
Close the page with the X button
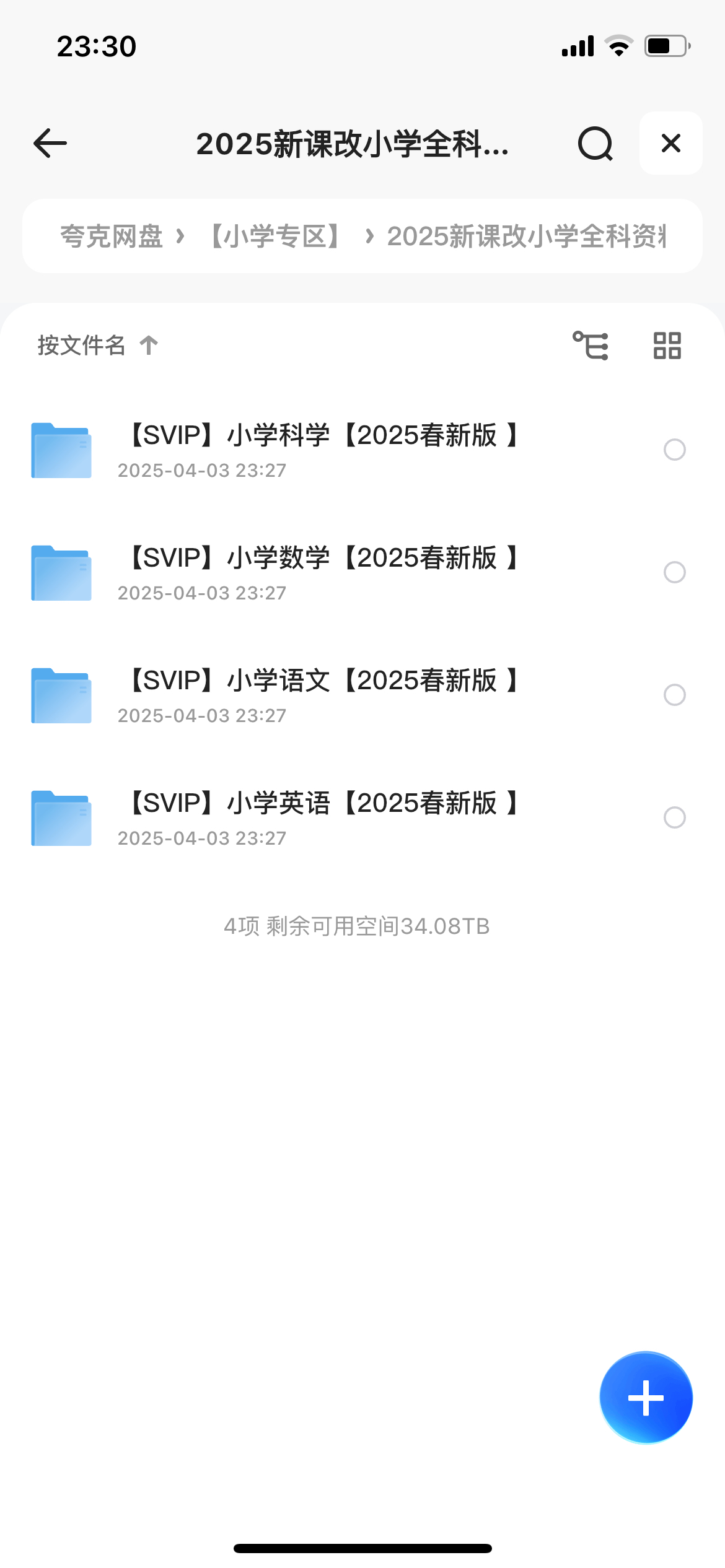pos(671,143)
